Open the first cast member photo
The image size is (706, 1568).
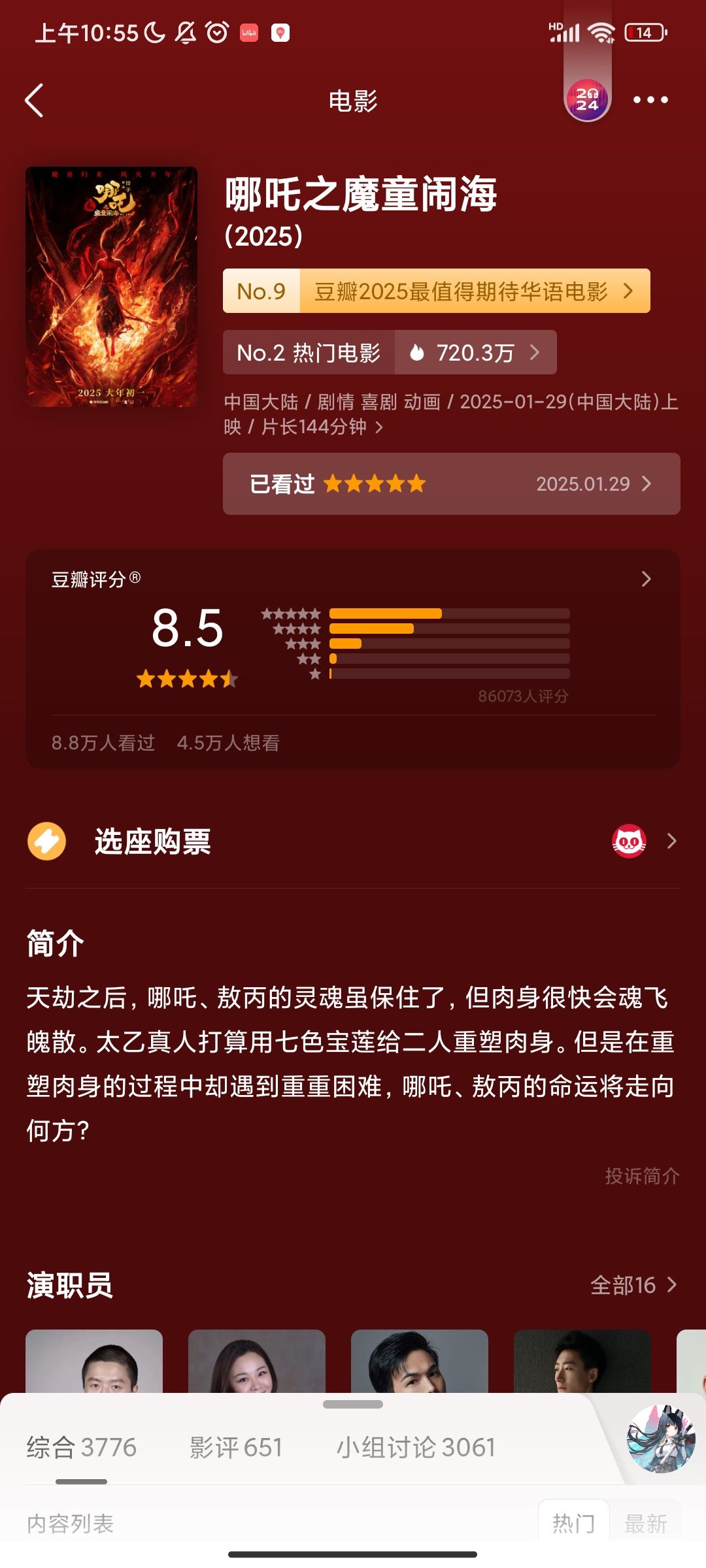coord(94,1362)
